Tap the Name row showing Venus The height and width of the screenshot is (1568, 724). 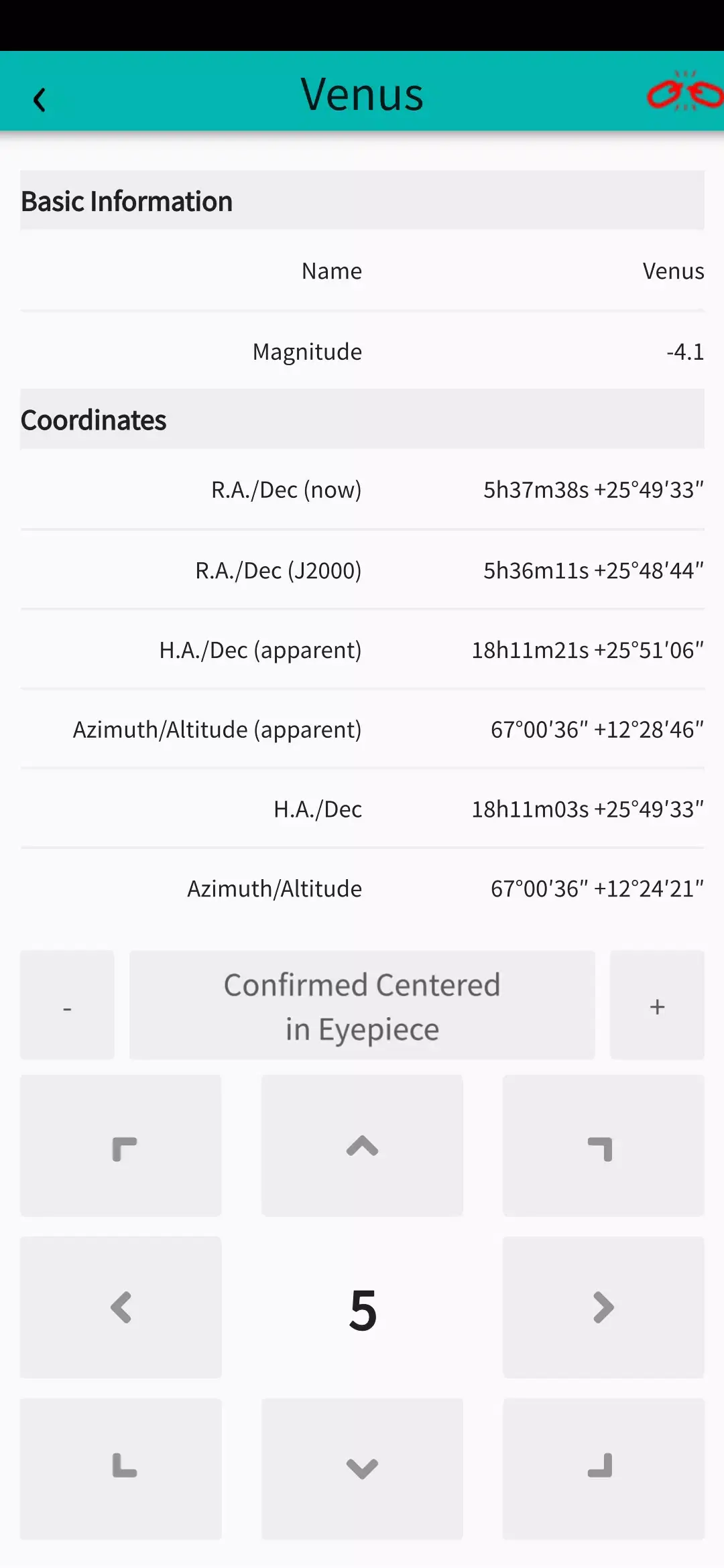coord(362,271)
